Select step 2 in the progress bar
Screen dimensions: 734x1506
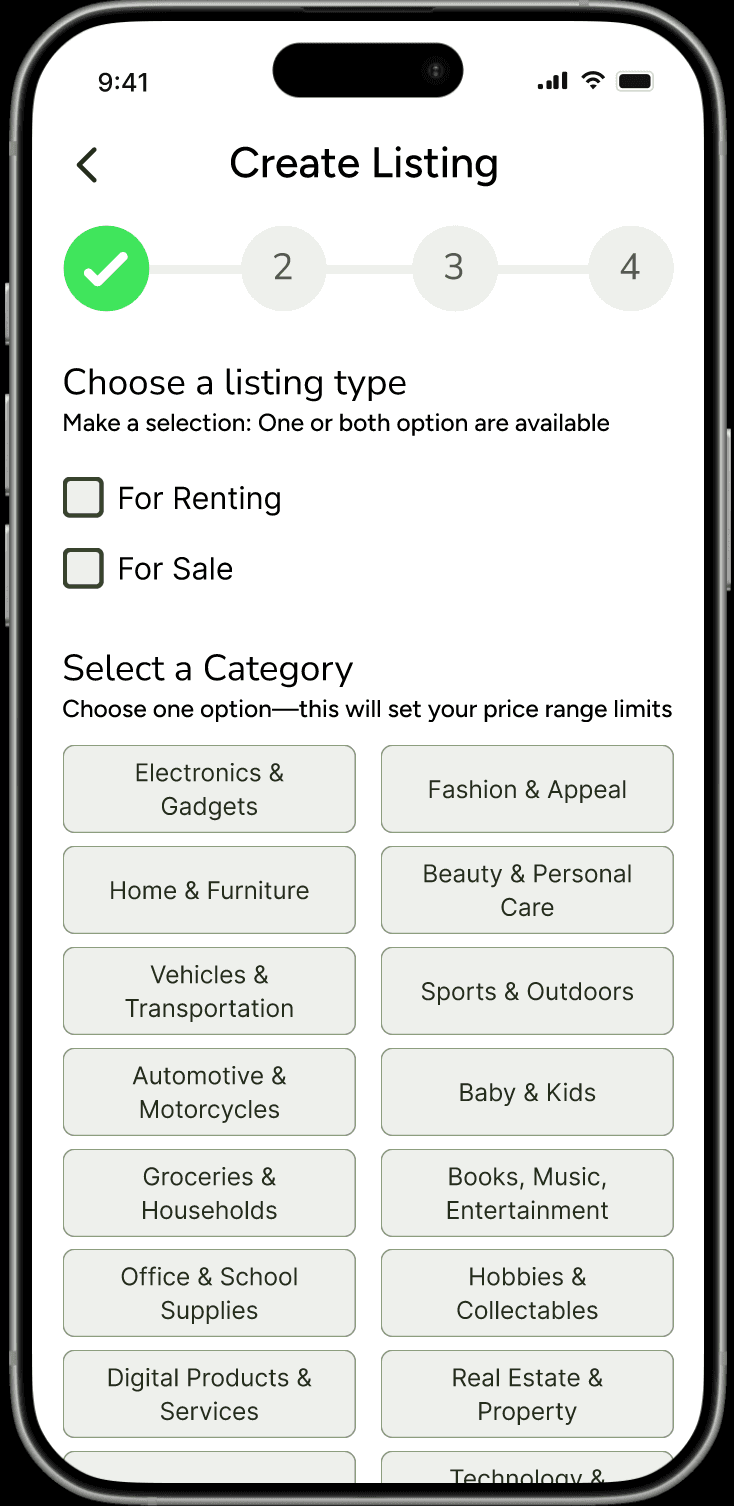(283, 267)
